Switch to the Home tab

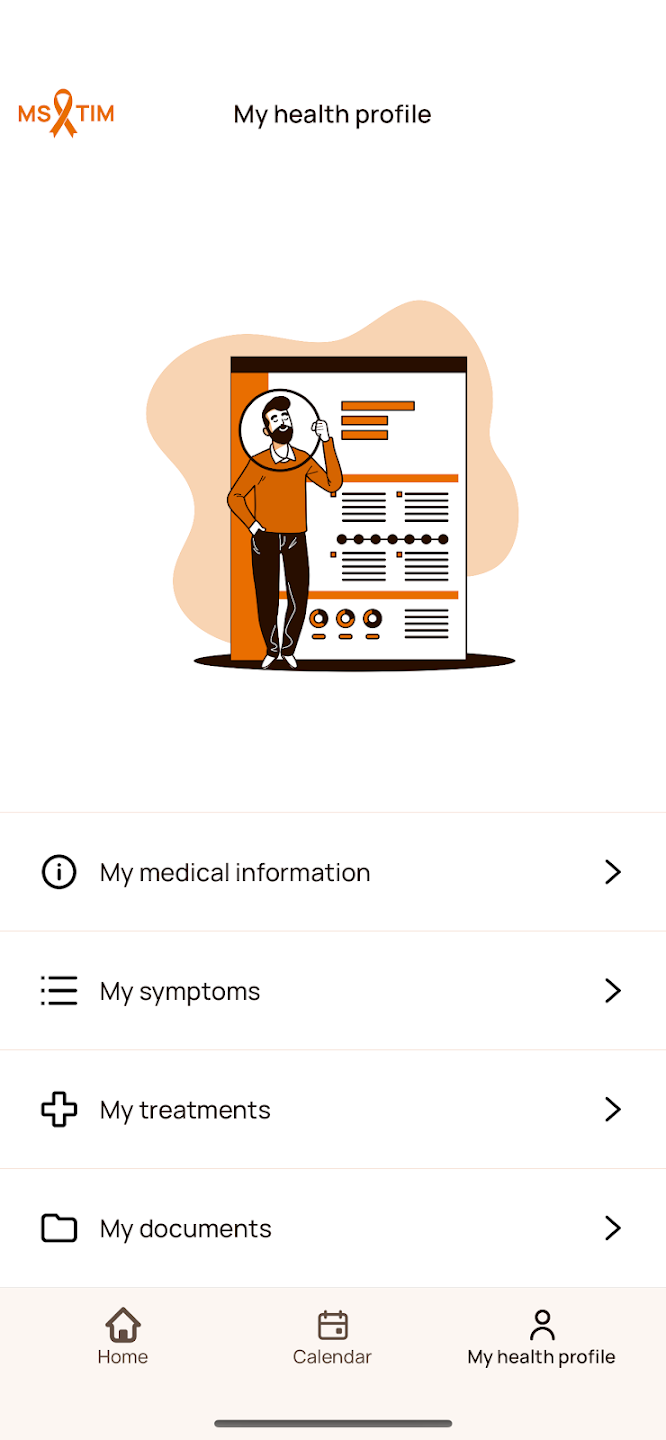(x=123, y=1337)
